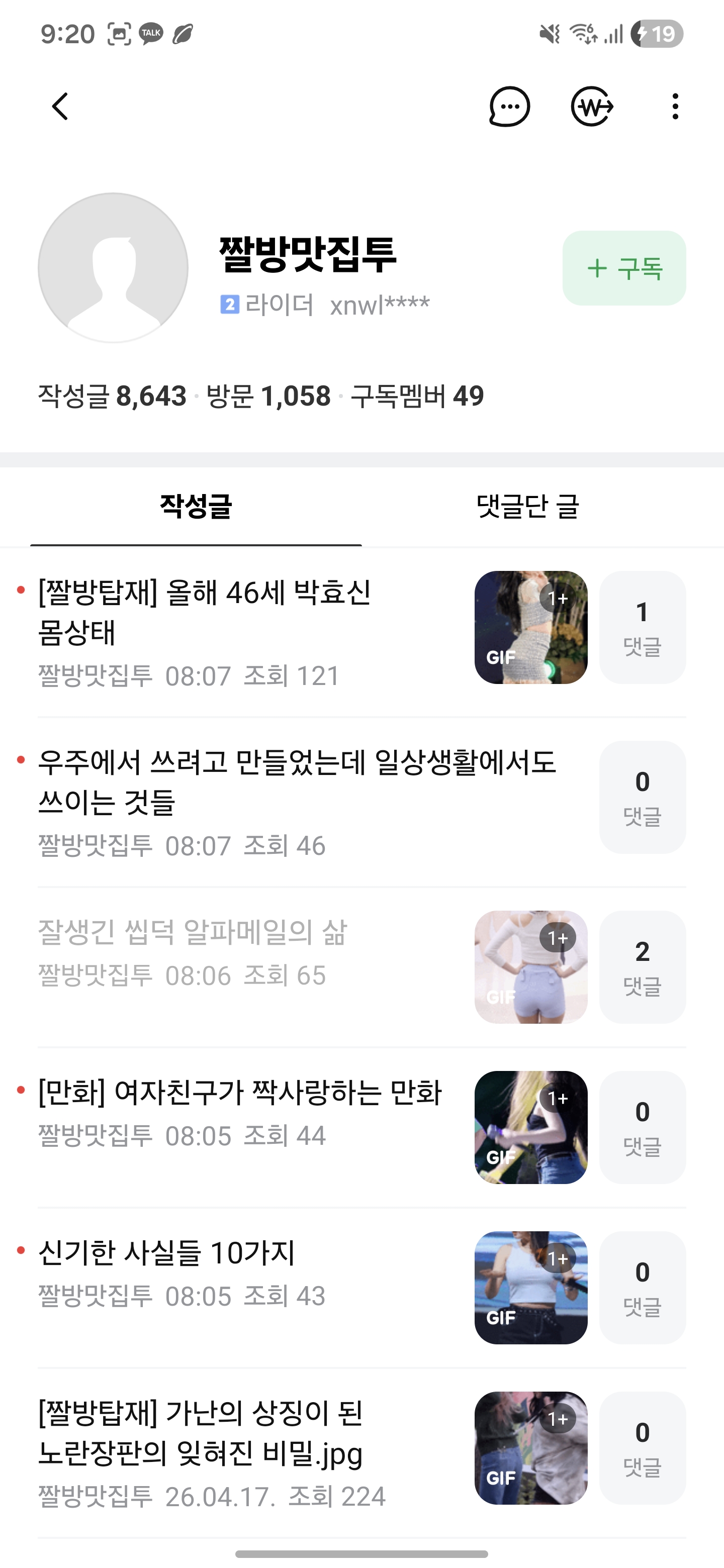Go back with the top-left arrow
The height and width of the screenshot is (1568, 724).
coord(60,107)
